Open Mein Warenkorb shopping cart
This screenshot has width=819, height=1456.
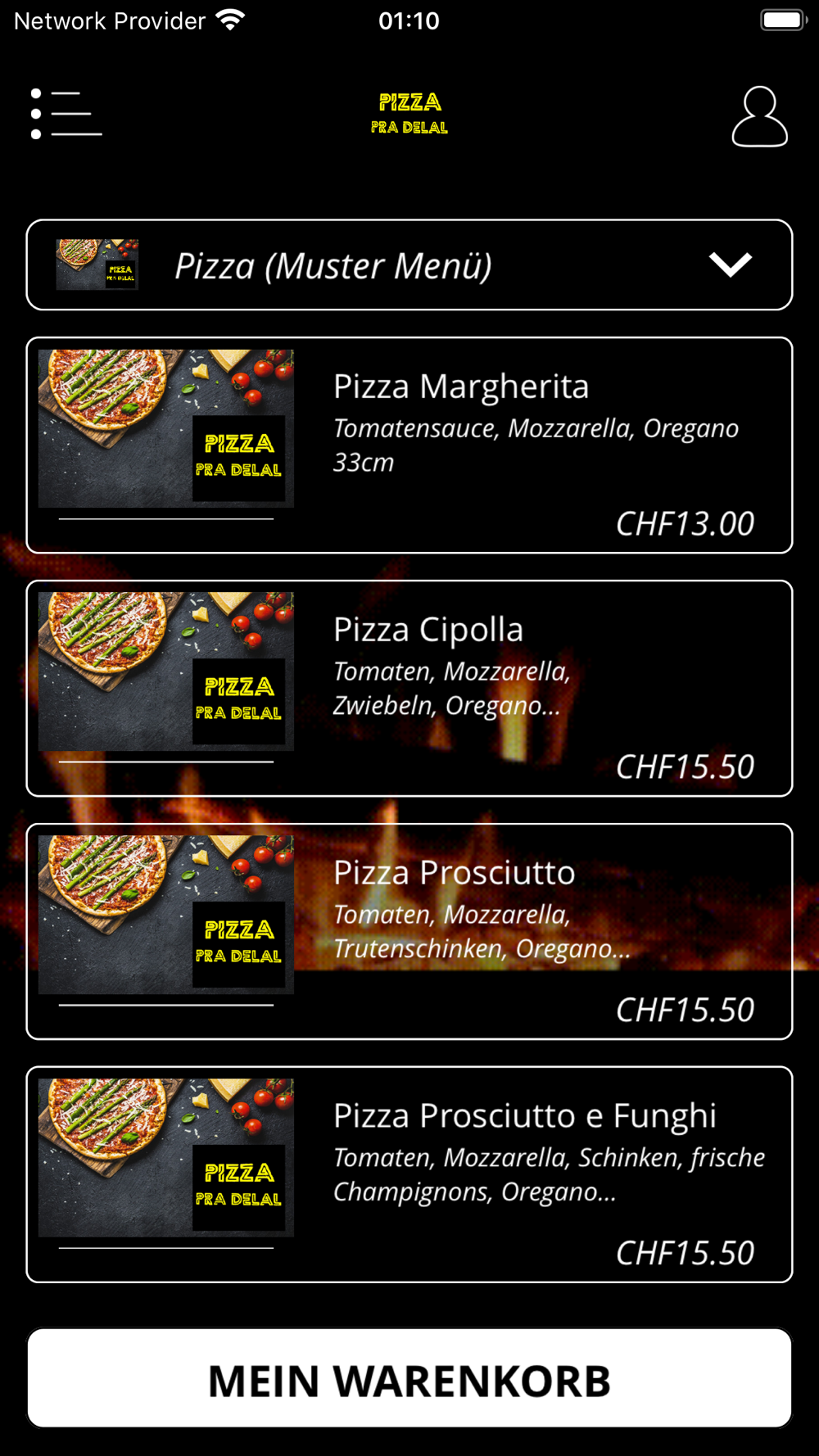pos(409,1379)
